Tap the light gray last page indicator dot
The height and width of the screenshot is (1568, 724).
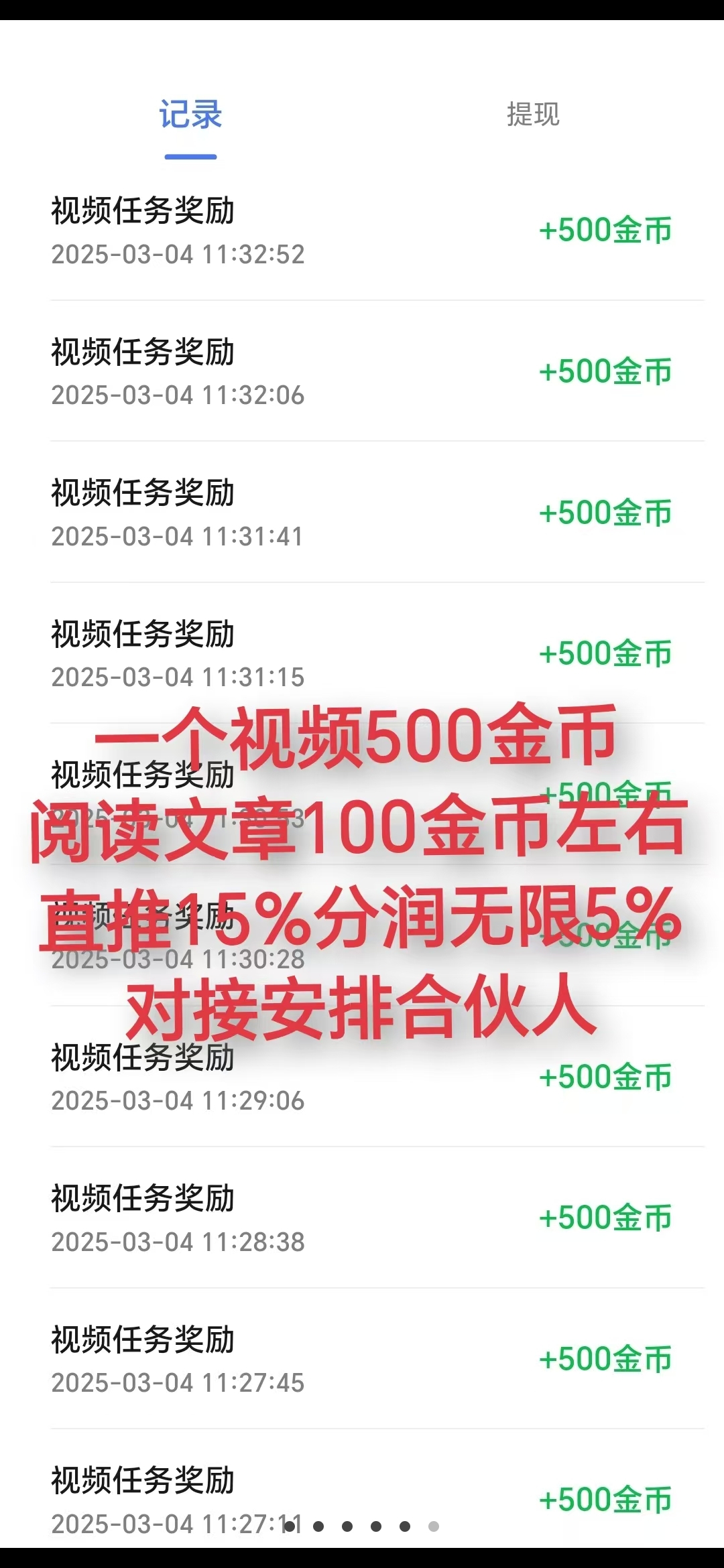[x=434, y=1526]
